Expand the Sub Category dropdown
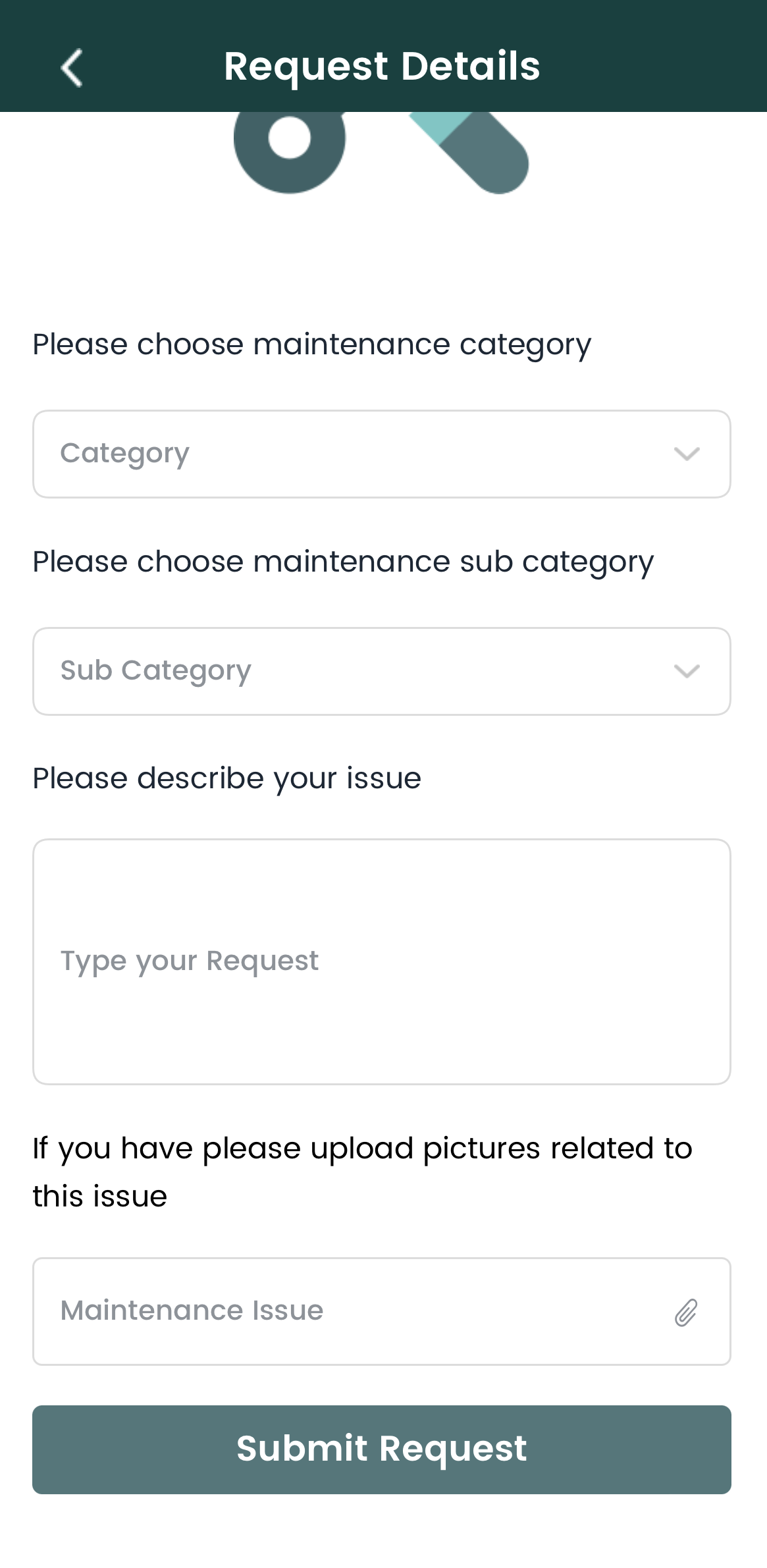767x1568 pixels. (x=382, y=671)
